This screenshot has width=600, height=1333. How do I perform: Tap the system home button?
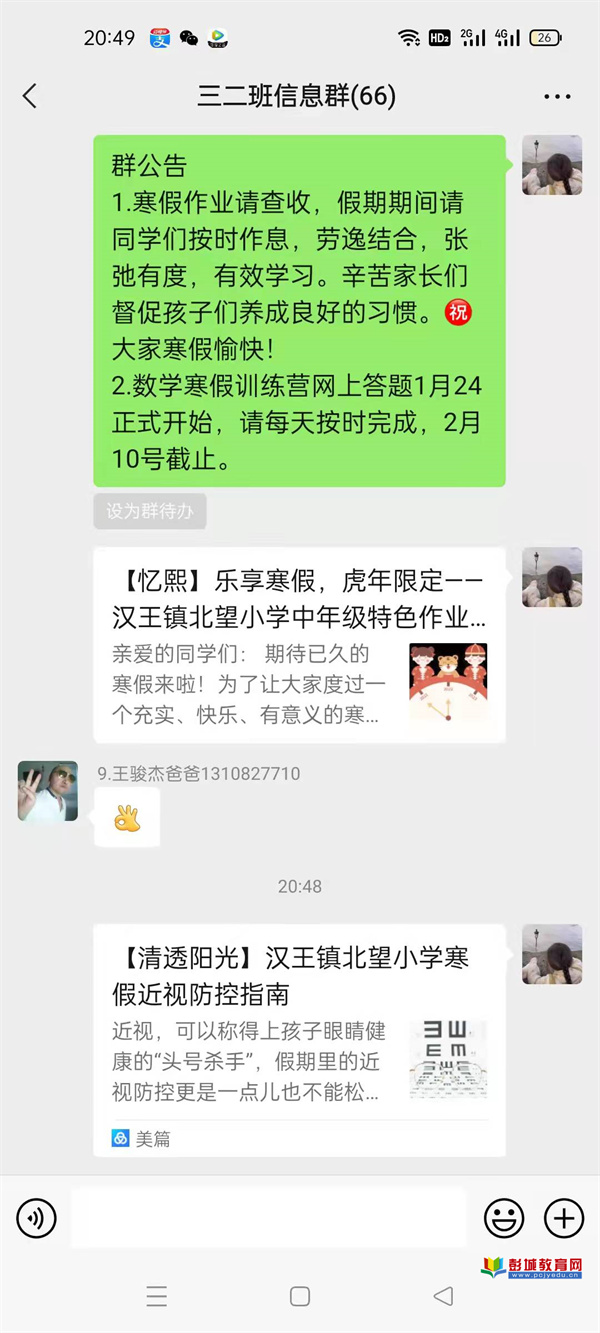[x=300, y=1296]
